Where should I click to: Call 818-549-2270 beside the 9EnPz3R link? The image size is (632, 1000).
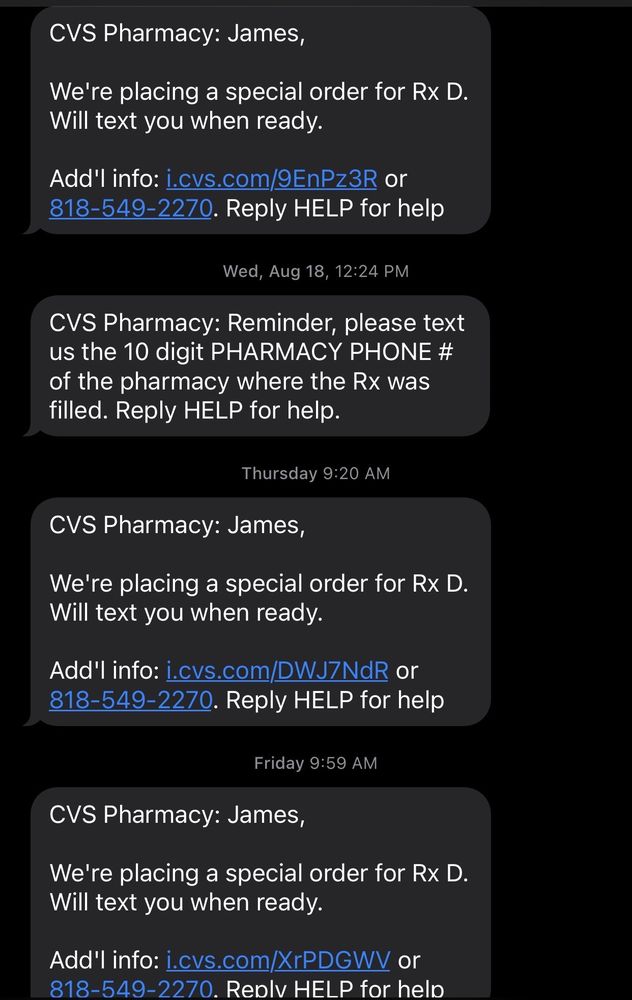coord(131,209)
